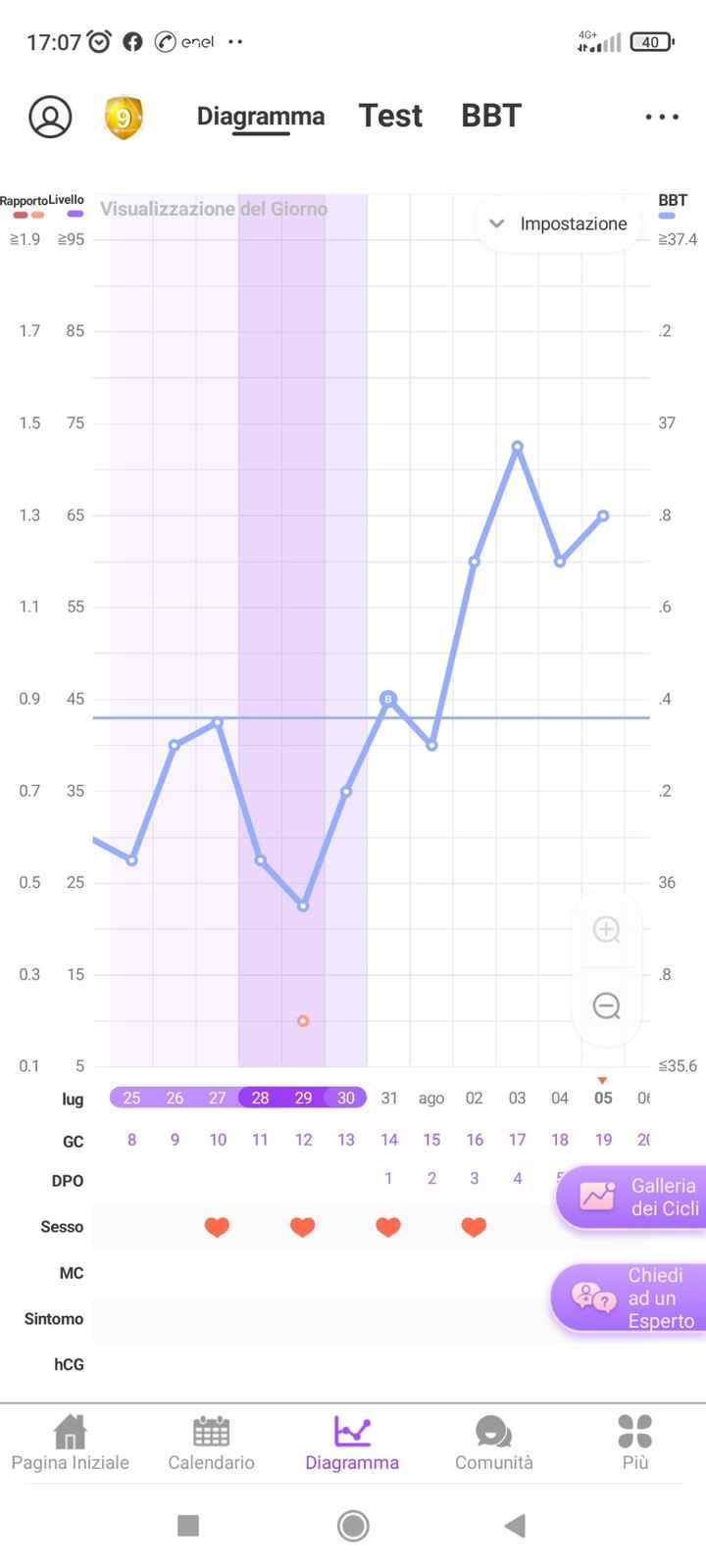Image resolution: width=706 pixels, height=1568 pixels.
Task: Open the gold level 9 badge
Action: coord(123,118)
